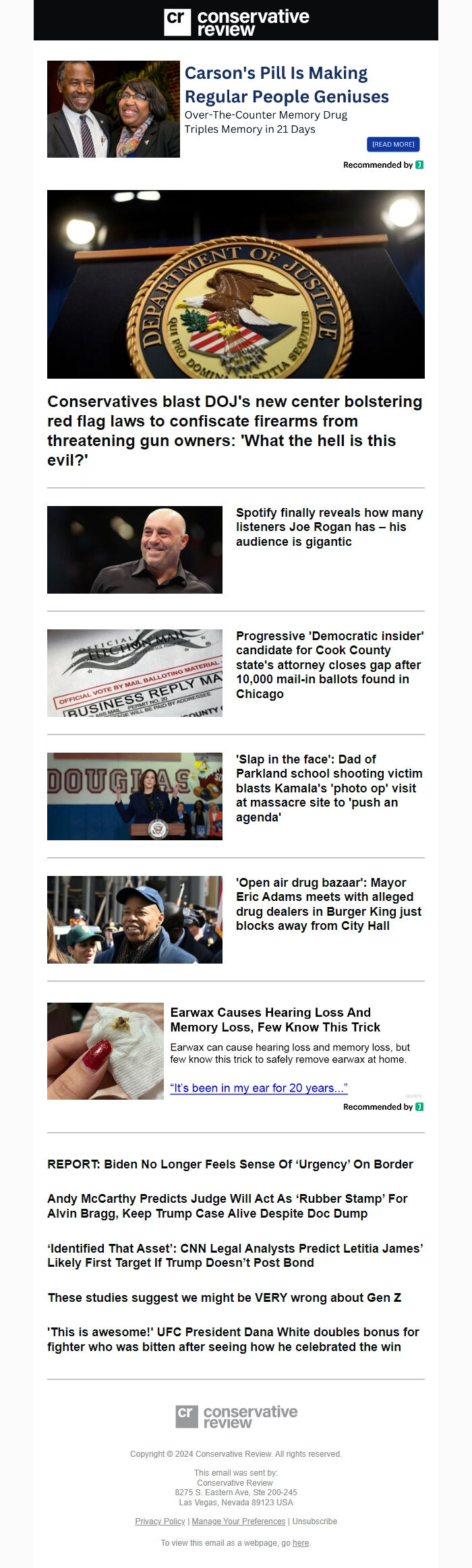Select Manage Your Preferences
Screen dimensions: 472x1568
click(x=238, y=1521)
